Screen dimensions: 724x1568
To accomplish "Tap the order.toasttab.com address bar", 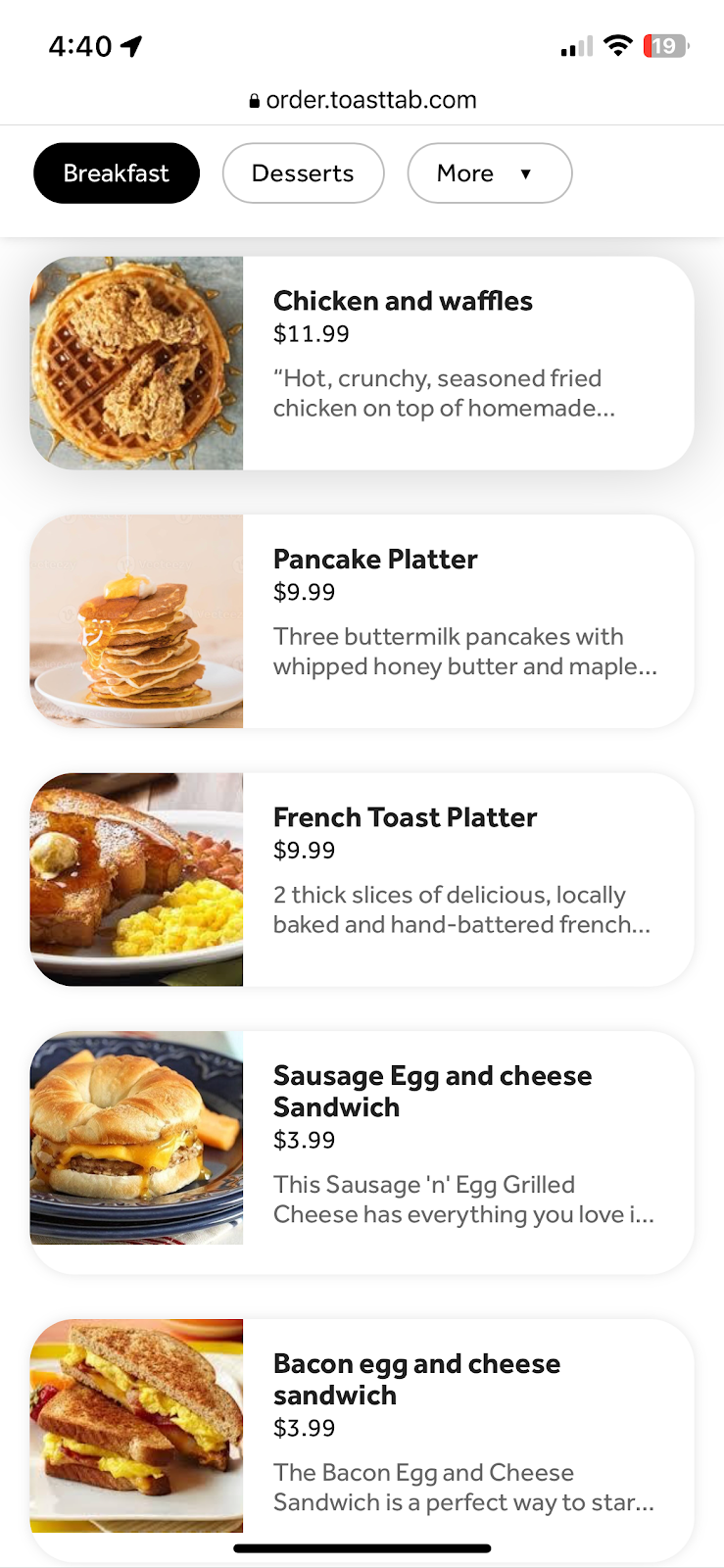I will 362,100.
